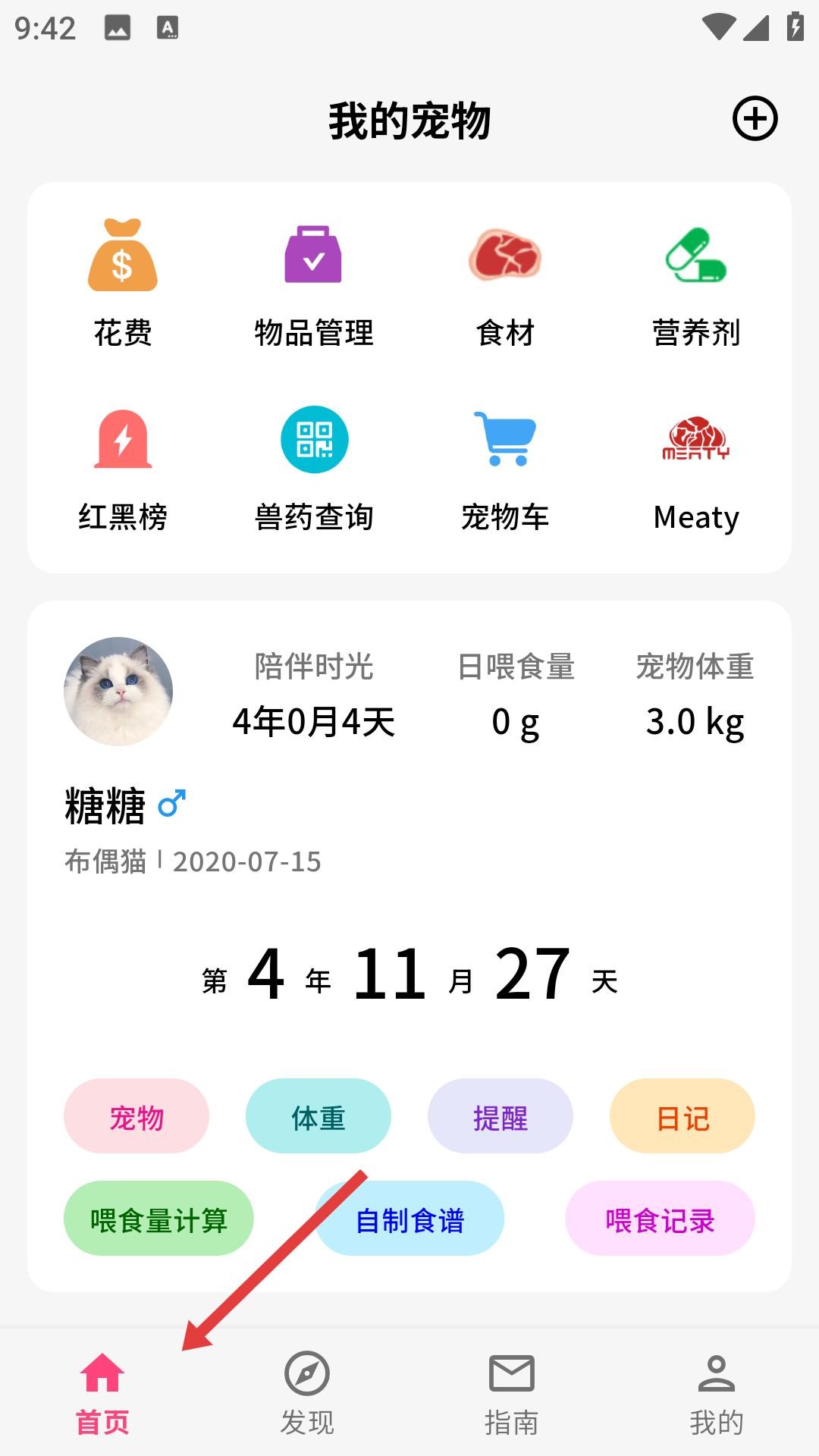Open 物品管理 item management

[x=313, y=281]
